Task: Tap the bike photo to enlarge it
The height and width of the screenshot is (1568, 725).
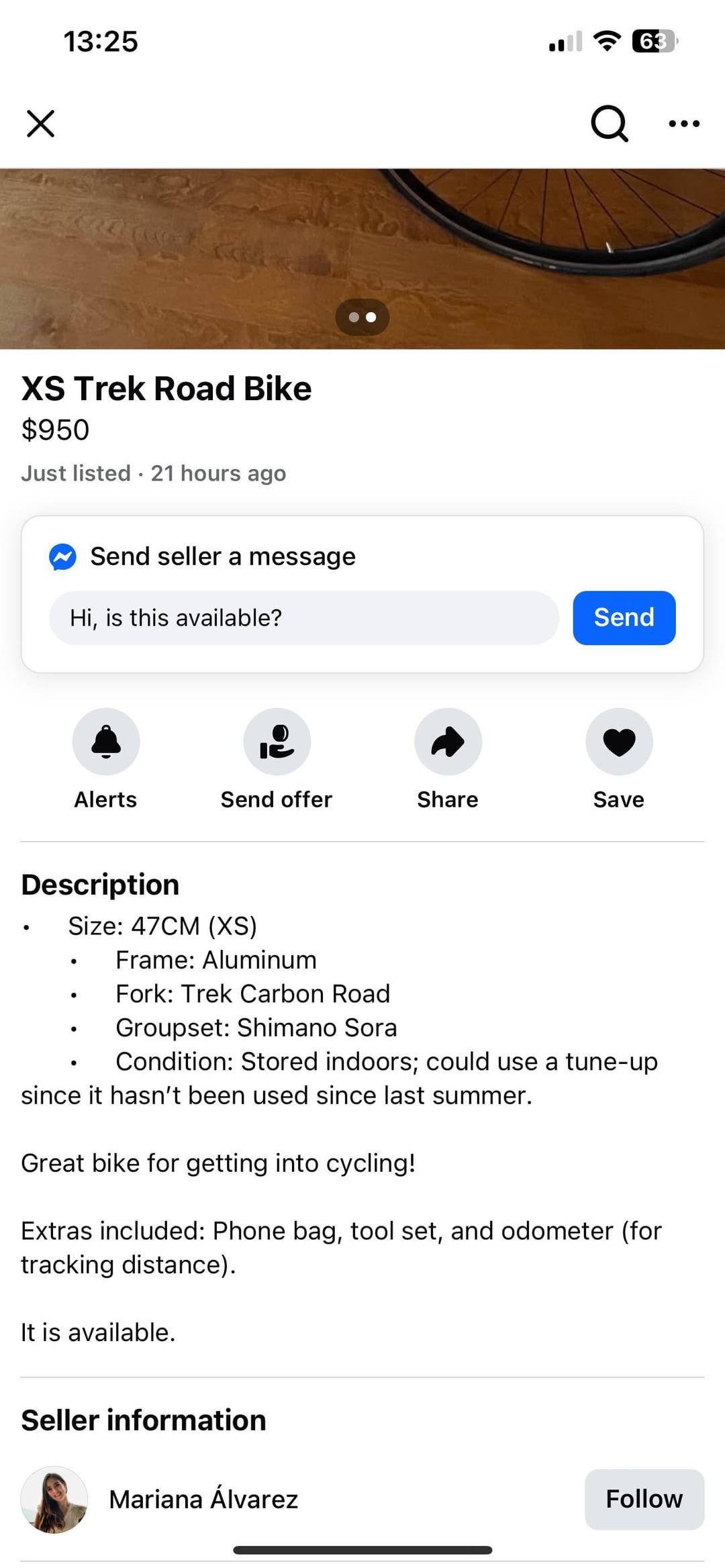Action: point(362,258)
